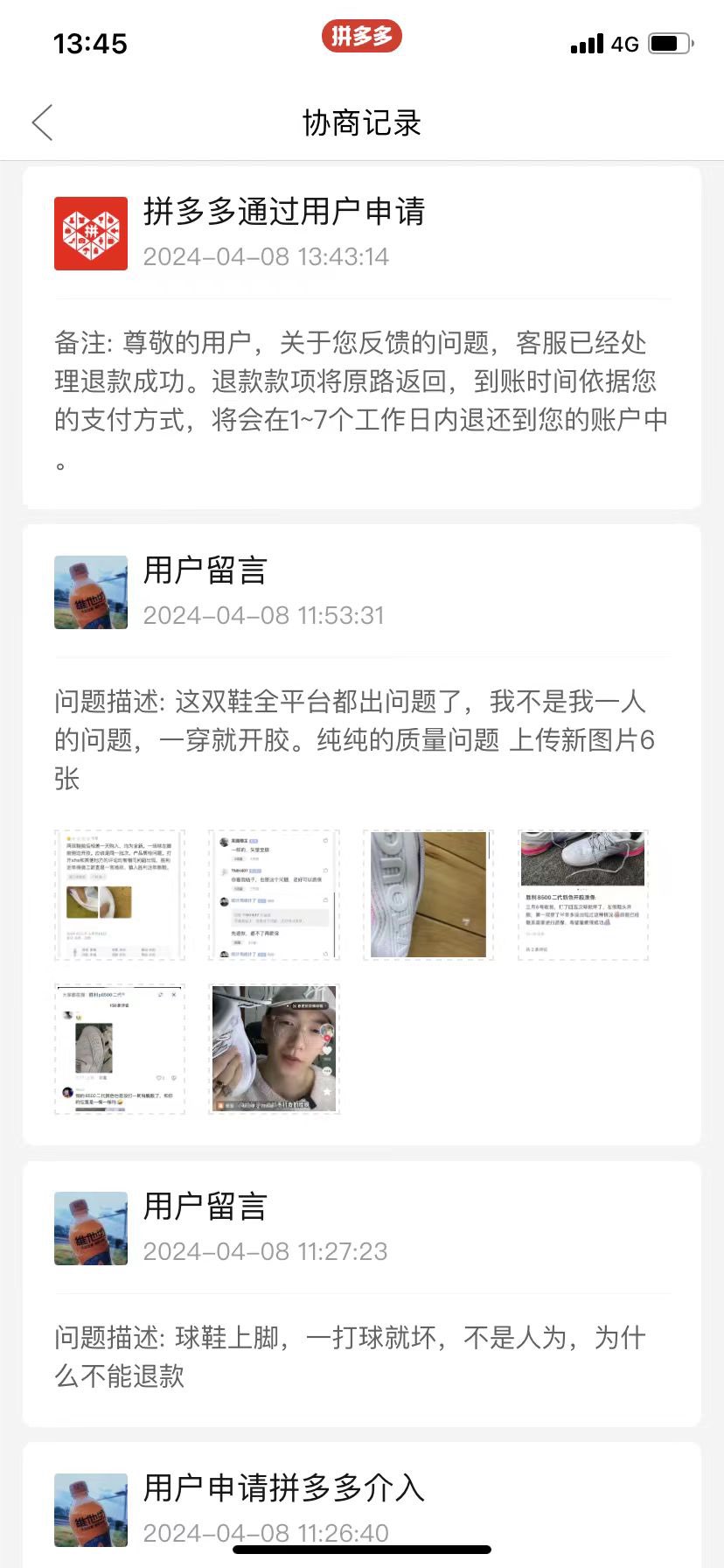Open first uploaded screenshot of a shoe review

[120, 894]
